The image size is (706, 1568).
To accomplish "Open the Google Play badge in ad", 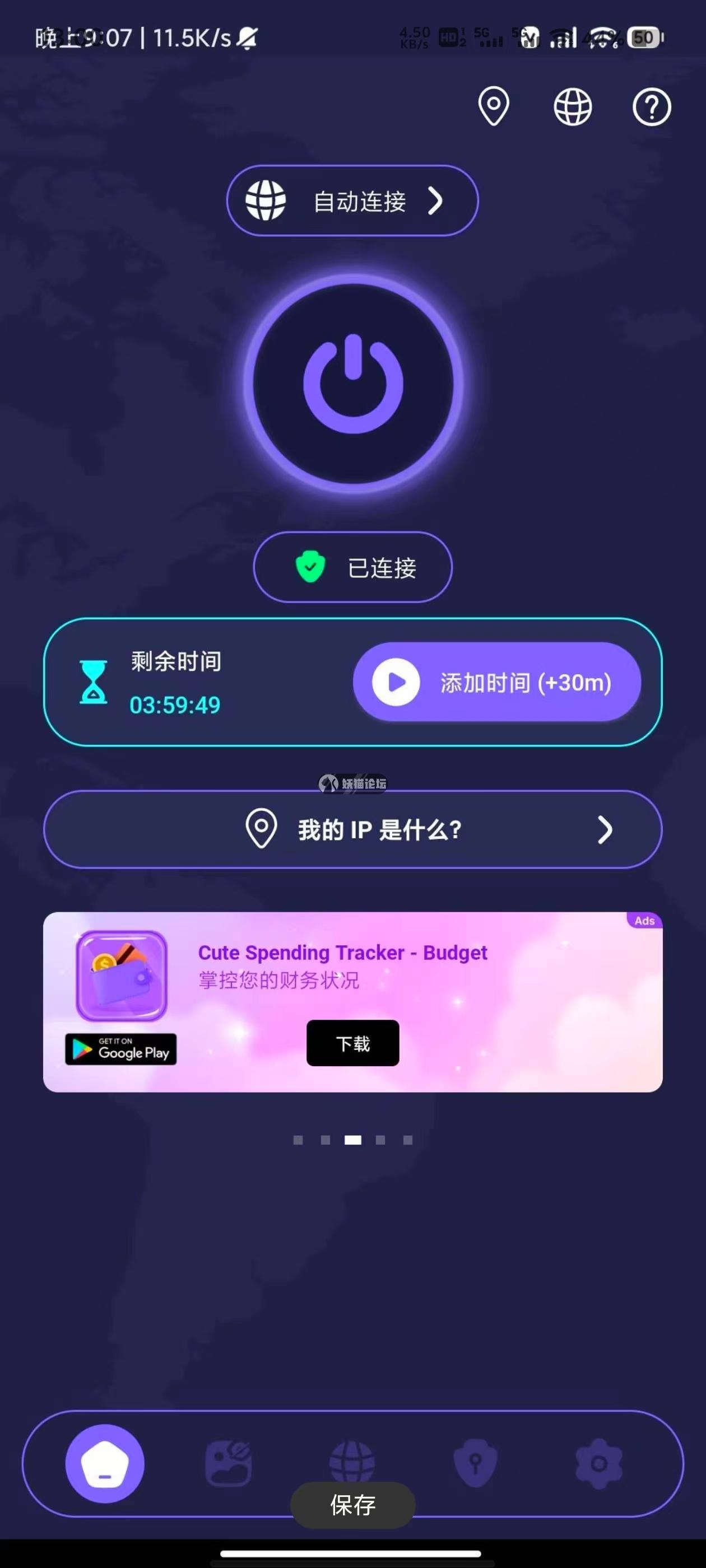I will tap(120, 1049).
